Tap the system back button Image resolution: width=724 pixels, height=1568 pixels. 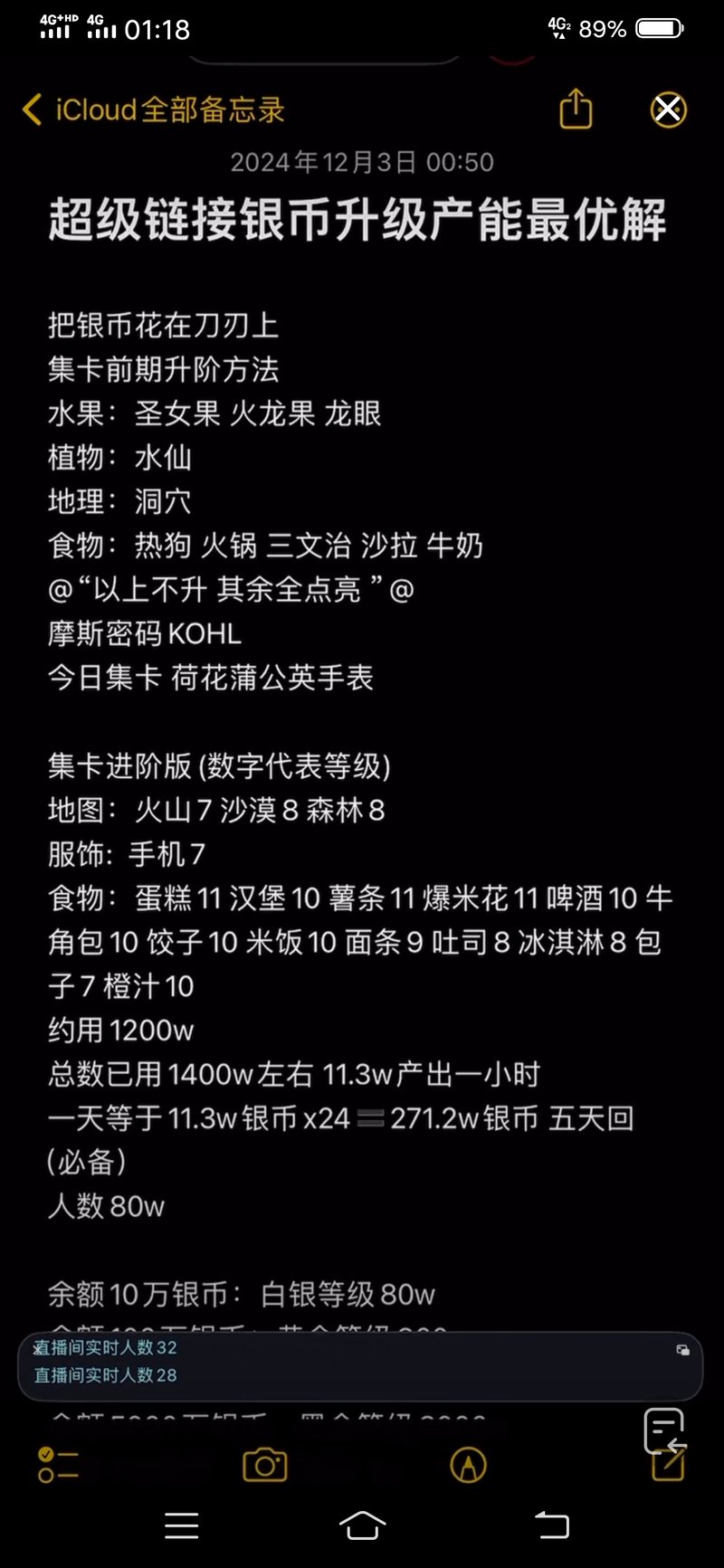[x=551, y=1525]
